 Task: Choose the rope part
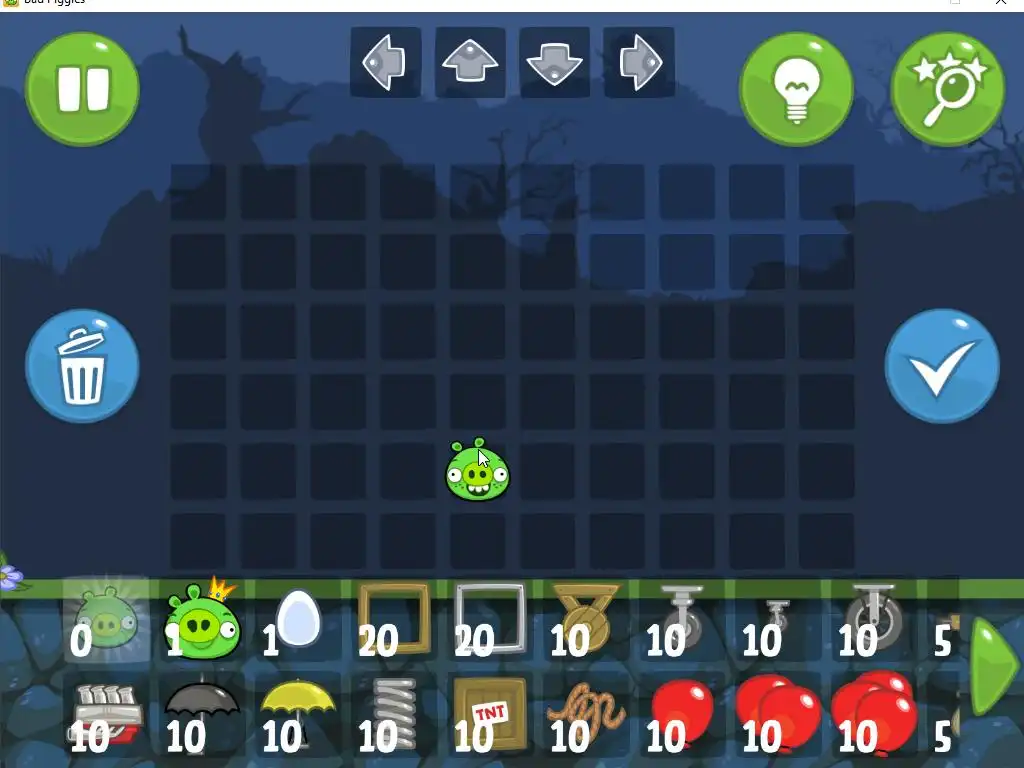tap(586, 712)
